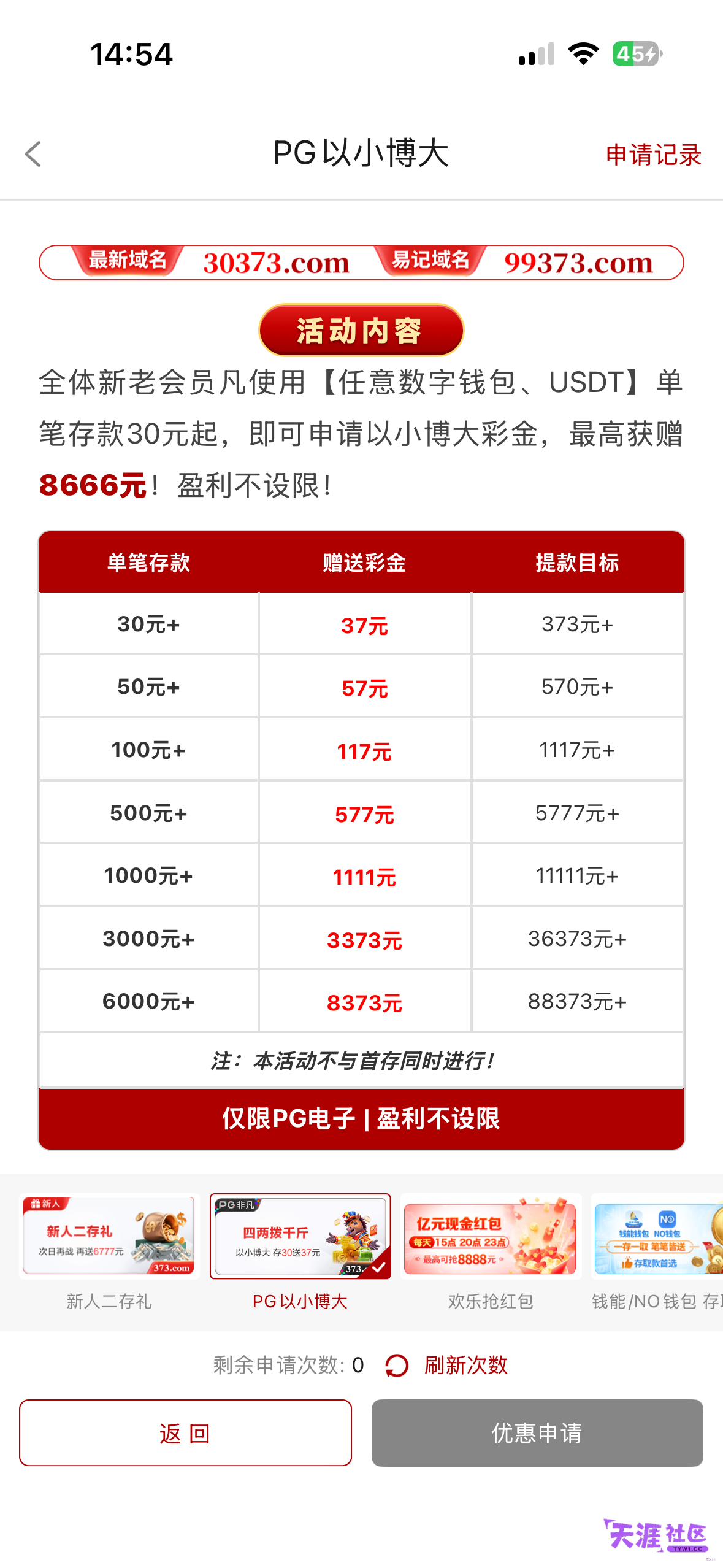Tap the 优惠申请 button

click(x=537, y=1432)
